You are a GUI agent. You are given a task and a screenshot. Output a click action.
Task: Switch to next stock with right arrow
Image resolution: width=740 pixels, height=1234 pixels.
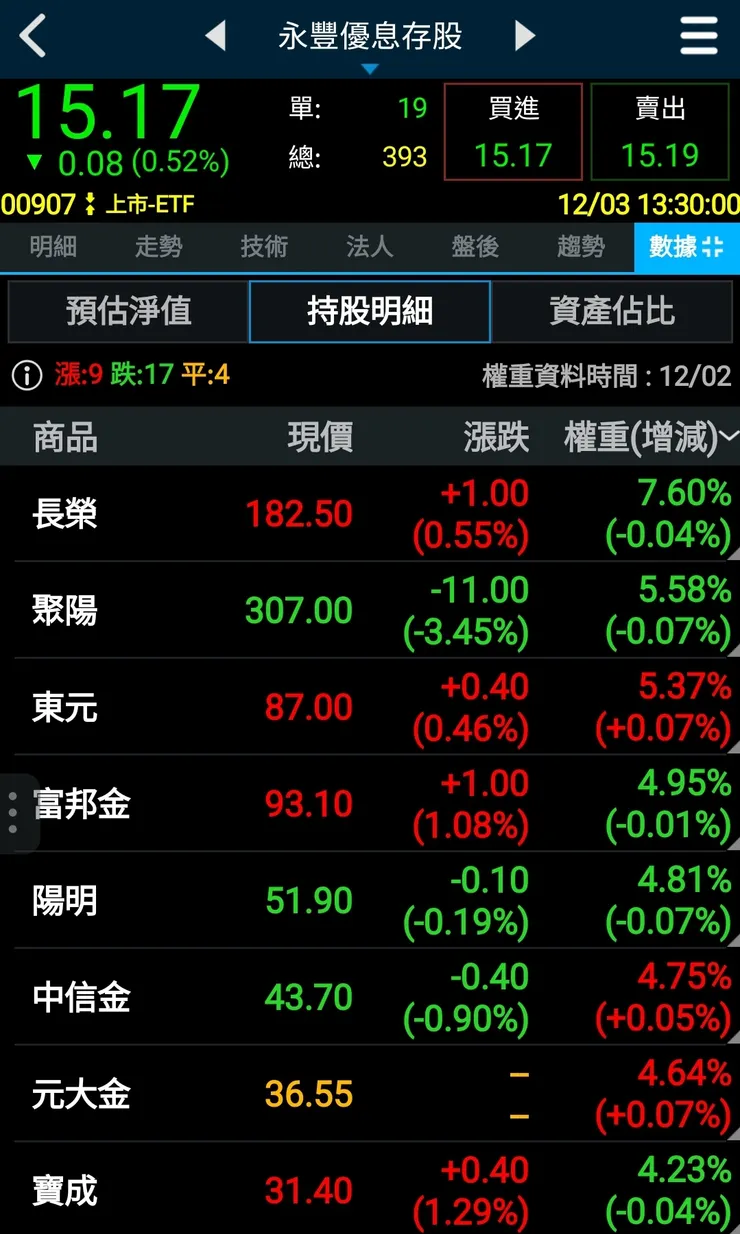click(x=524, y=34)
